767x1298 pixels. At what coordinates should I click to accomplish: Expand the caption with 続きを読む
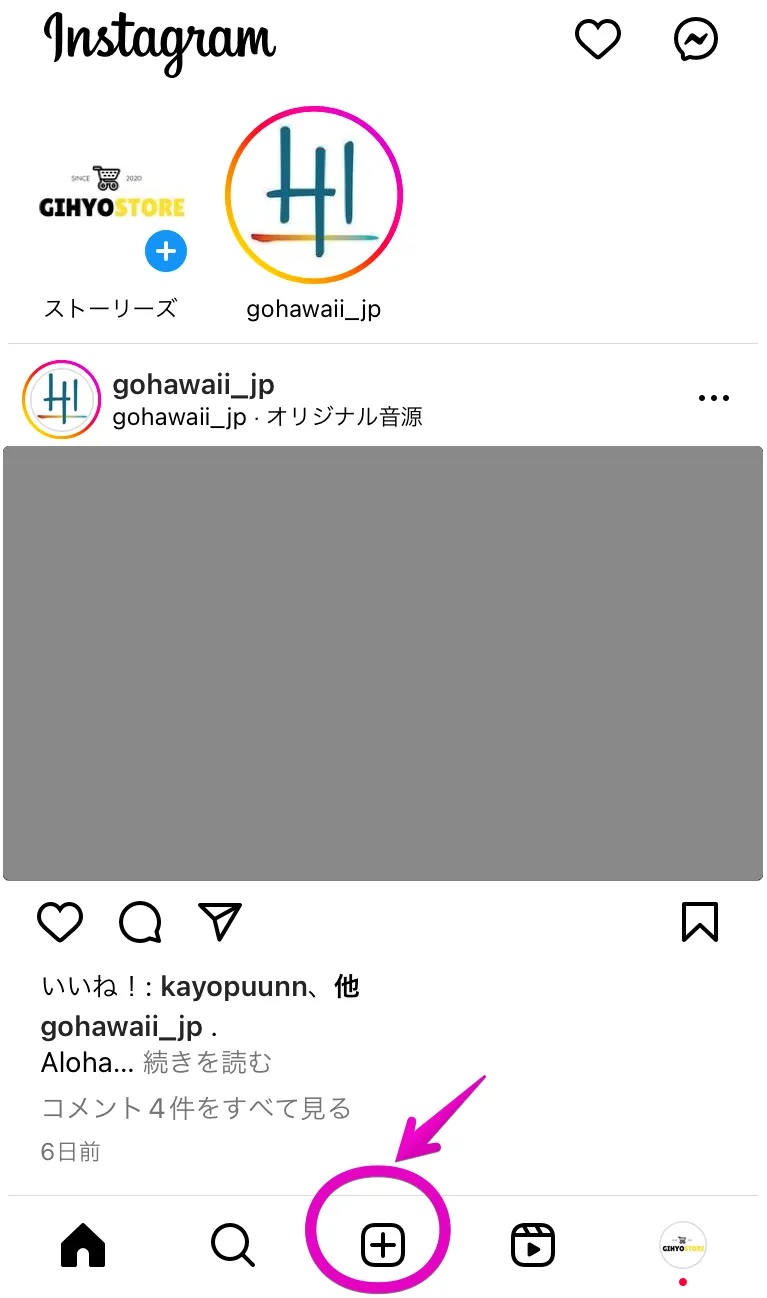[207, 1062]
